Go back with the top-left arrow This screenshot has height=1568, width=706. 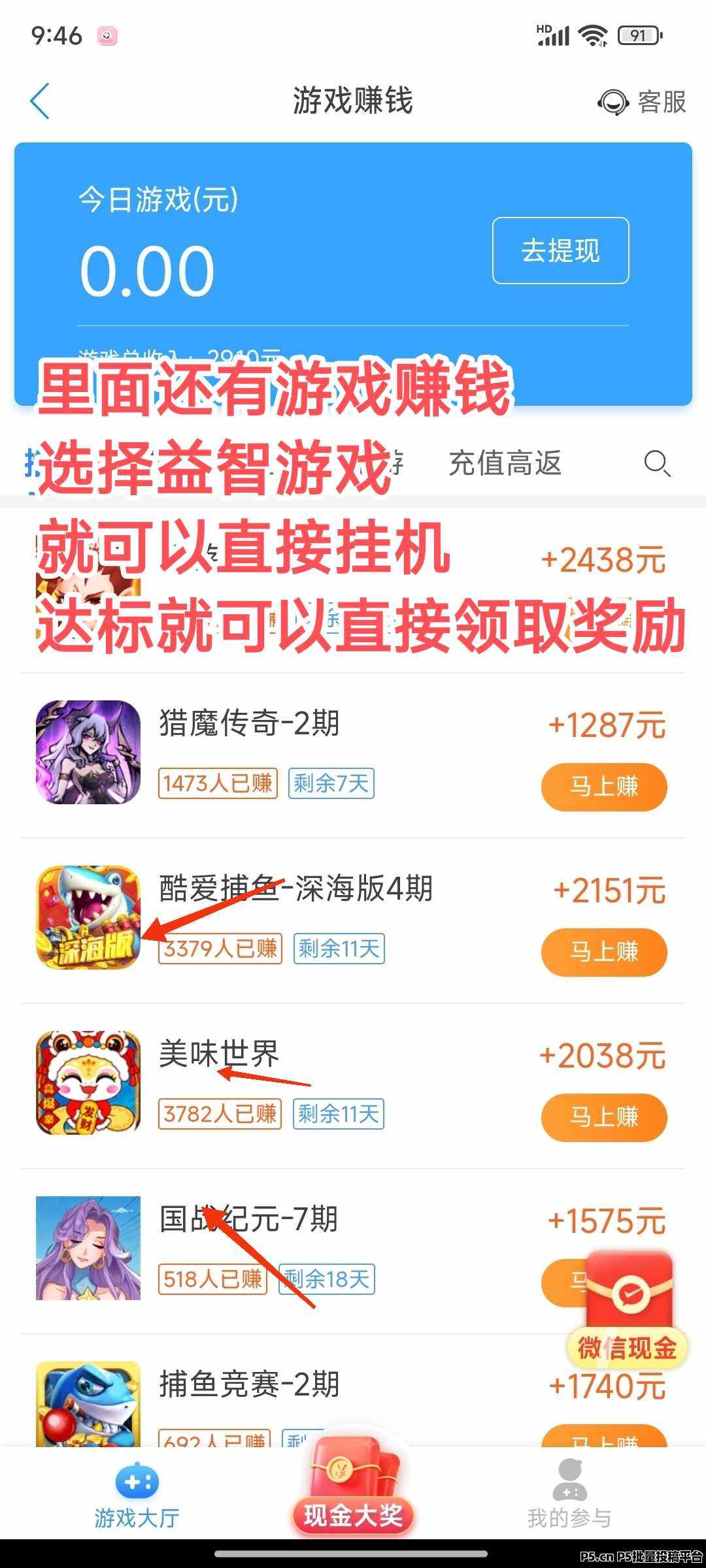(x=41, y=101)
